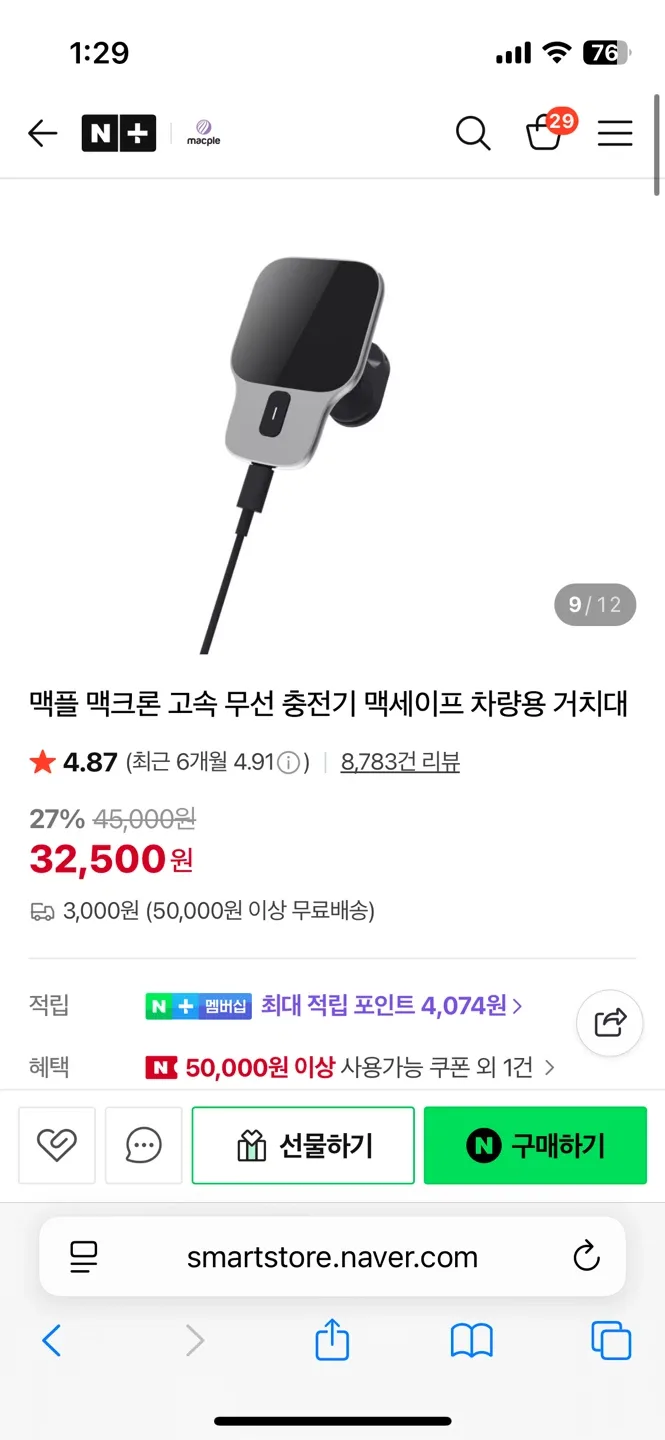
Task: Open the hamburger menu
Action: 615,133
